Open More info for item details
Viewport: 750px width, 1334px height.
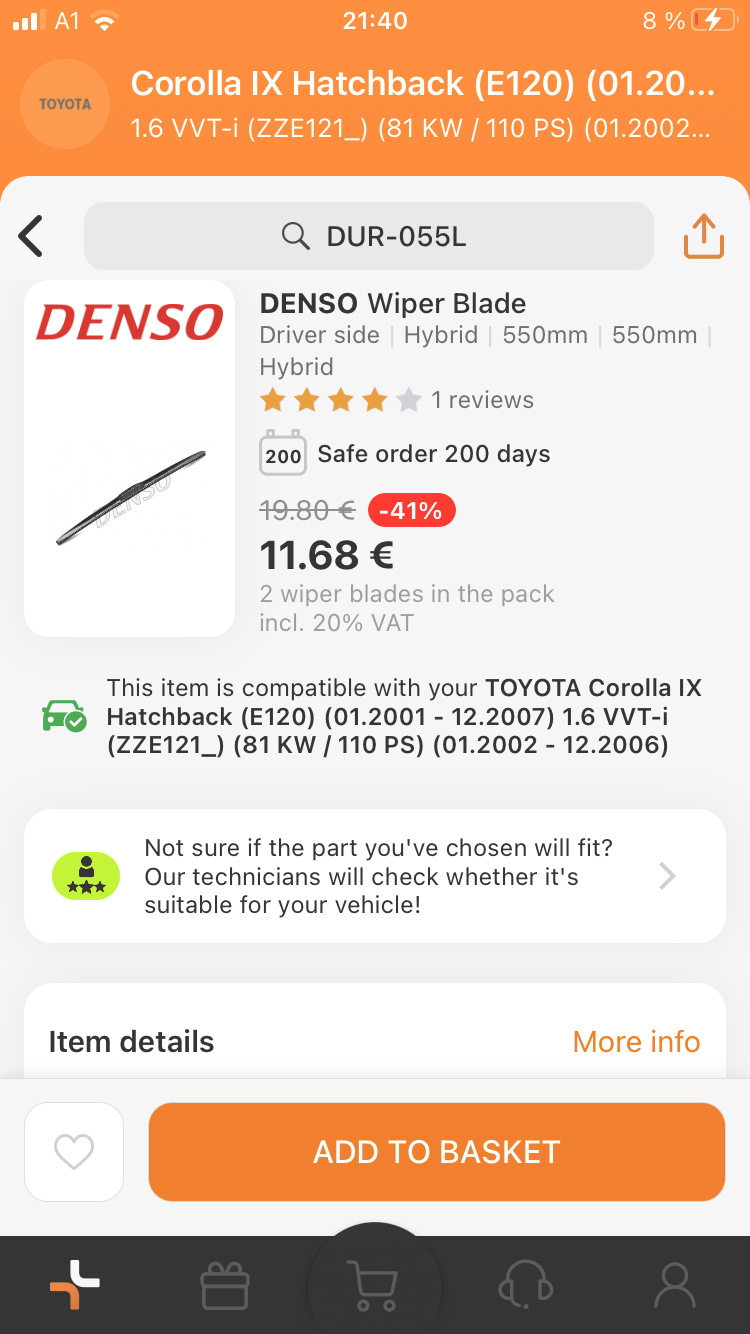pyautogui.click(x=636, y=1041)
